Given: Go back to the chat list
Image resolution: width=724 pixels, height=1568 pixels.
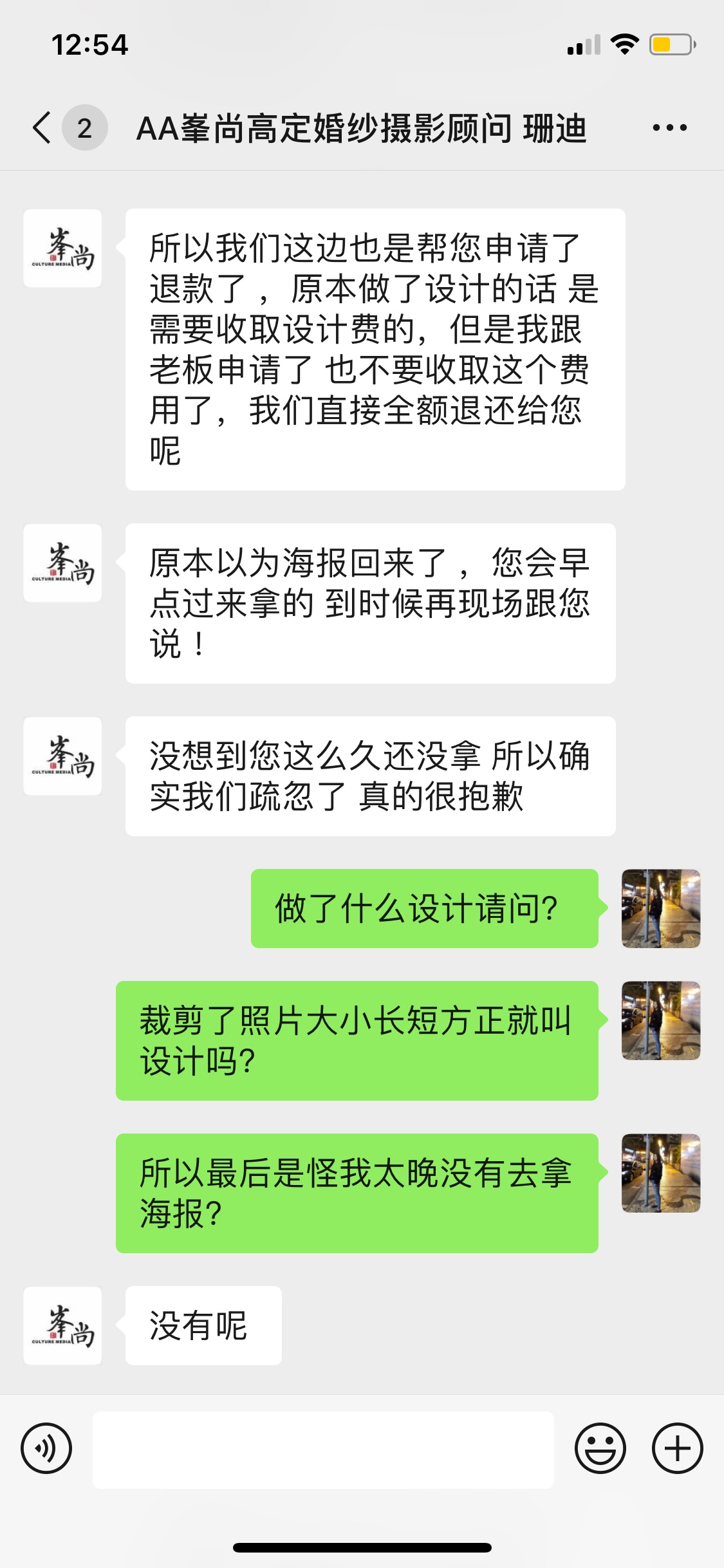Looking at the screenshot, I should click(42, 127).
